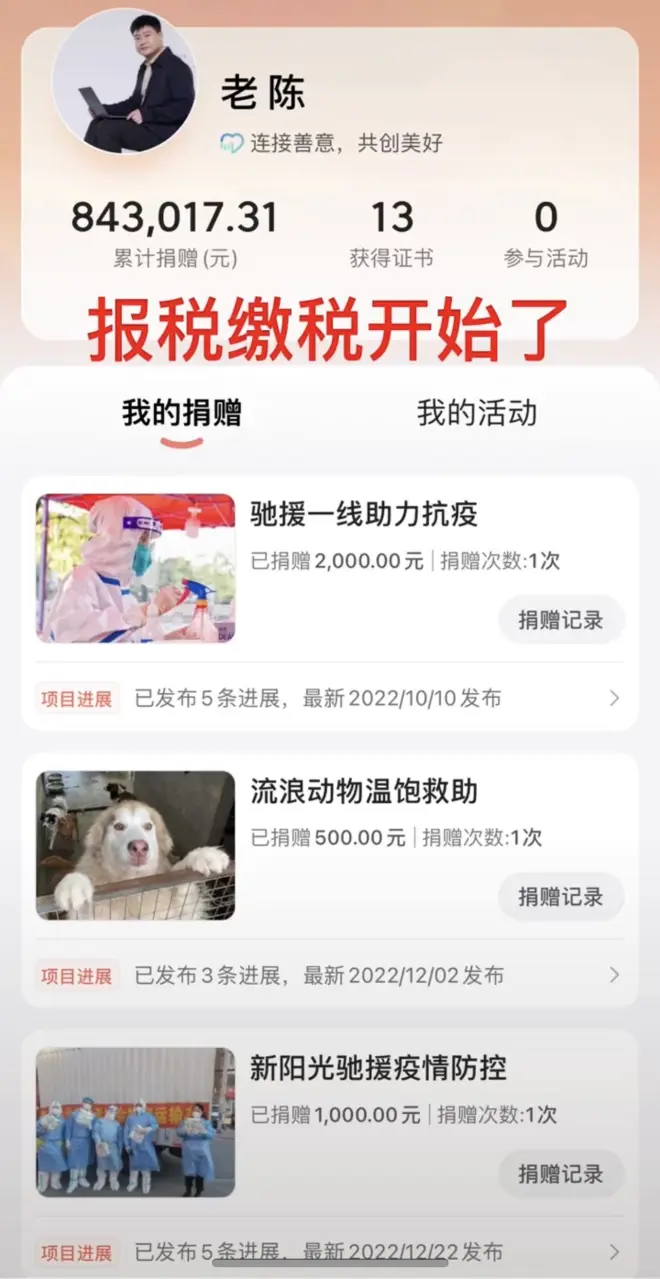Open the 新阳光驰援疫情防控 project image
660x1279 pixels.
[x=136, y=1122]
